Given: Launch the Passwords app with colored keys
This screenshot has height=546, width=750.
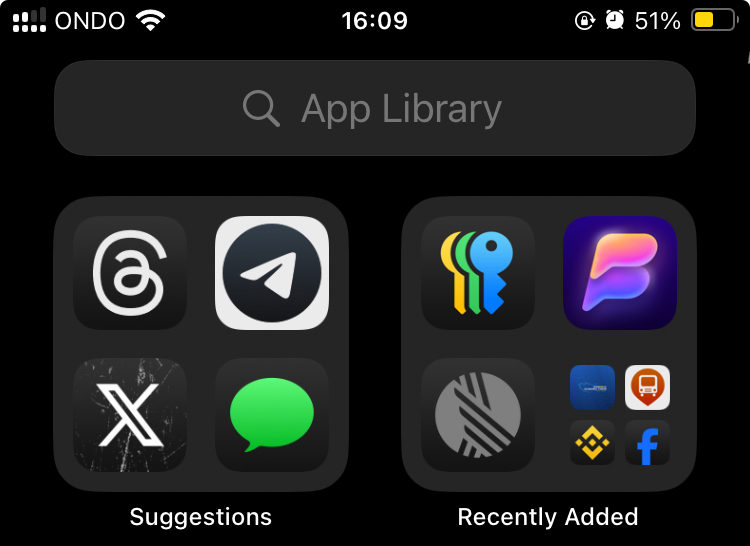Looking at the screenshot, I should [x=477, y=273].
